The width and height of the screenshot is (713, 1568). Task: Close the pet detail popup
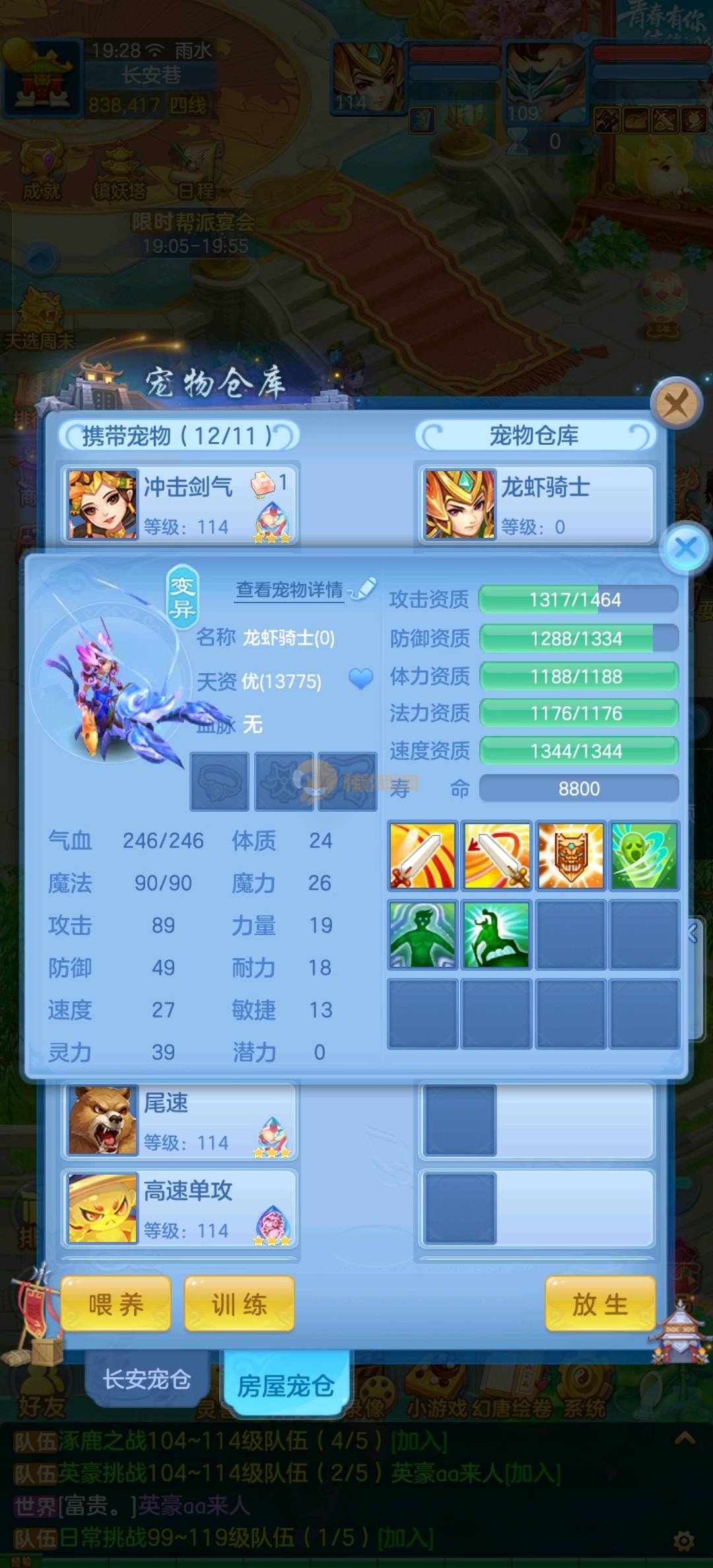coord(686,547)
